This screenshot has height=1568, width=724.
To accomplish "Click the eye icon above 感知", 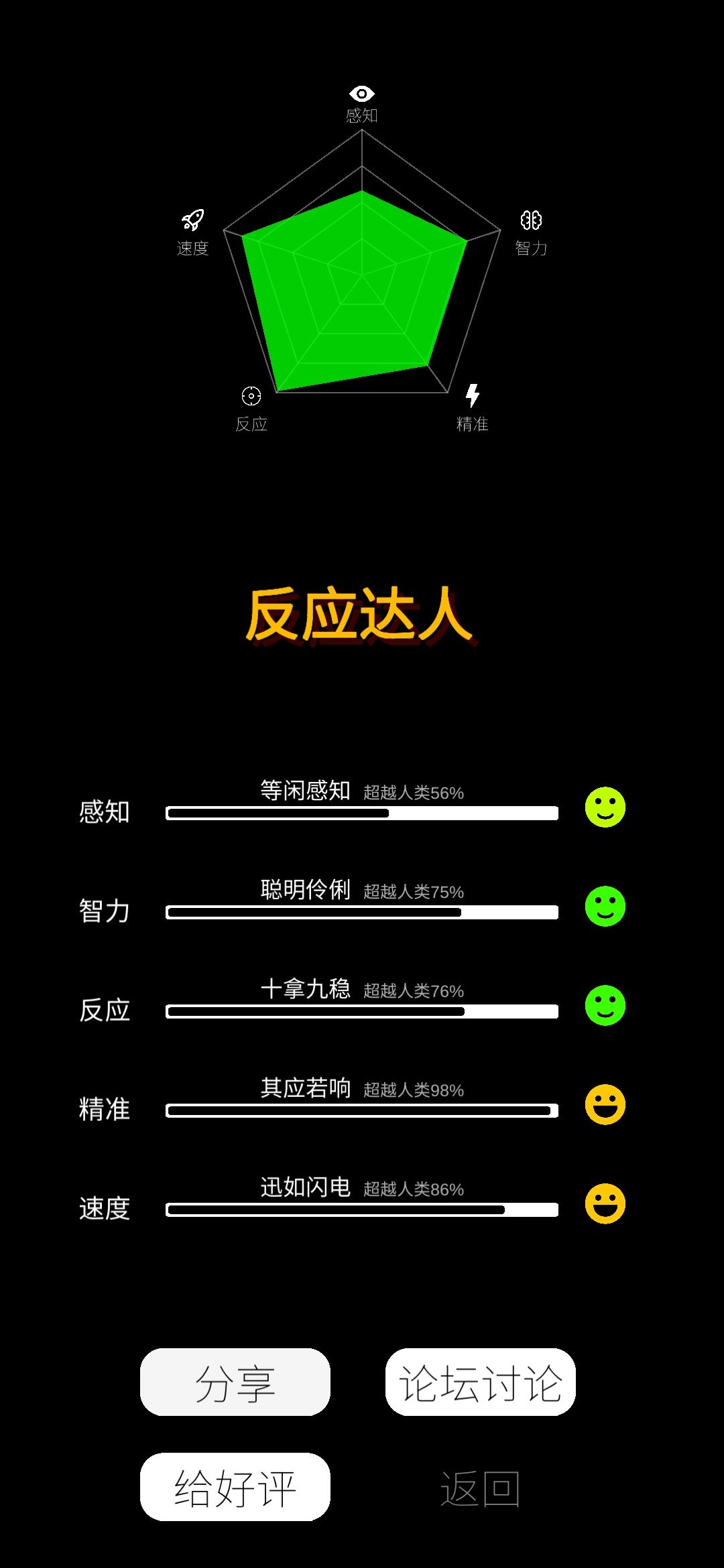I will click(x=362, y=94).
